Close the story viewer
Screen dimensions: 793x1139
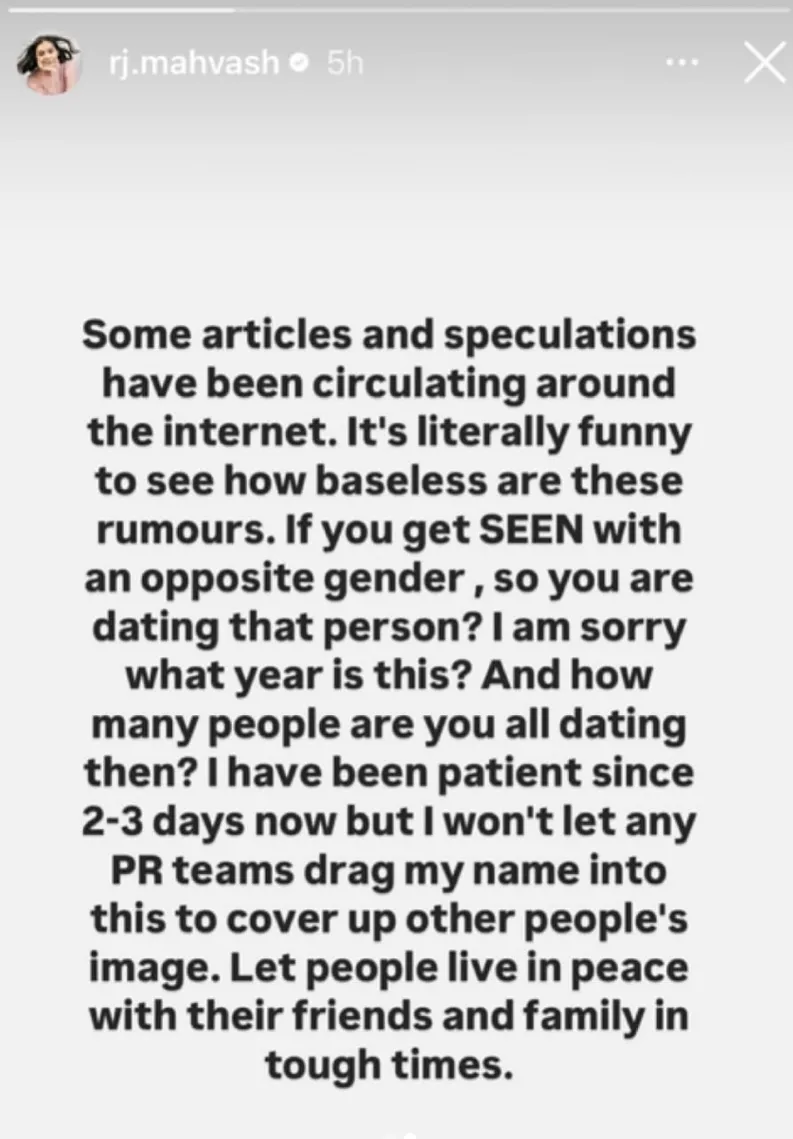coord(765,64)
